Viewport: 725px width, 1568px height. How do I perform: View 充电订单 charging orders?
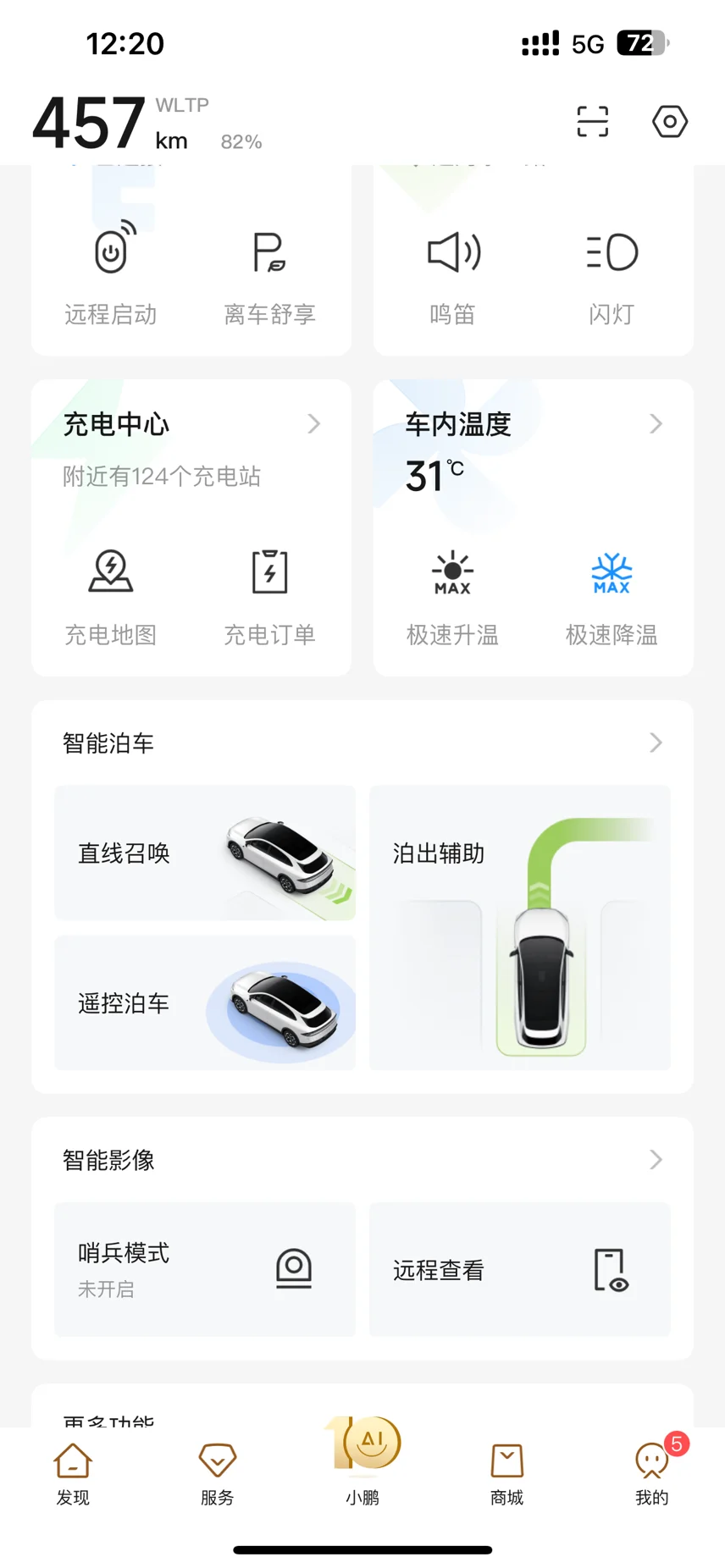point(269,594)
